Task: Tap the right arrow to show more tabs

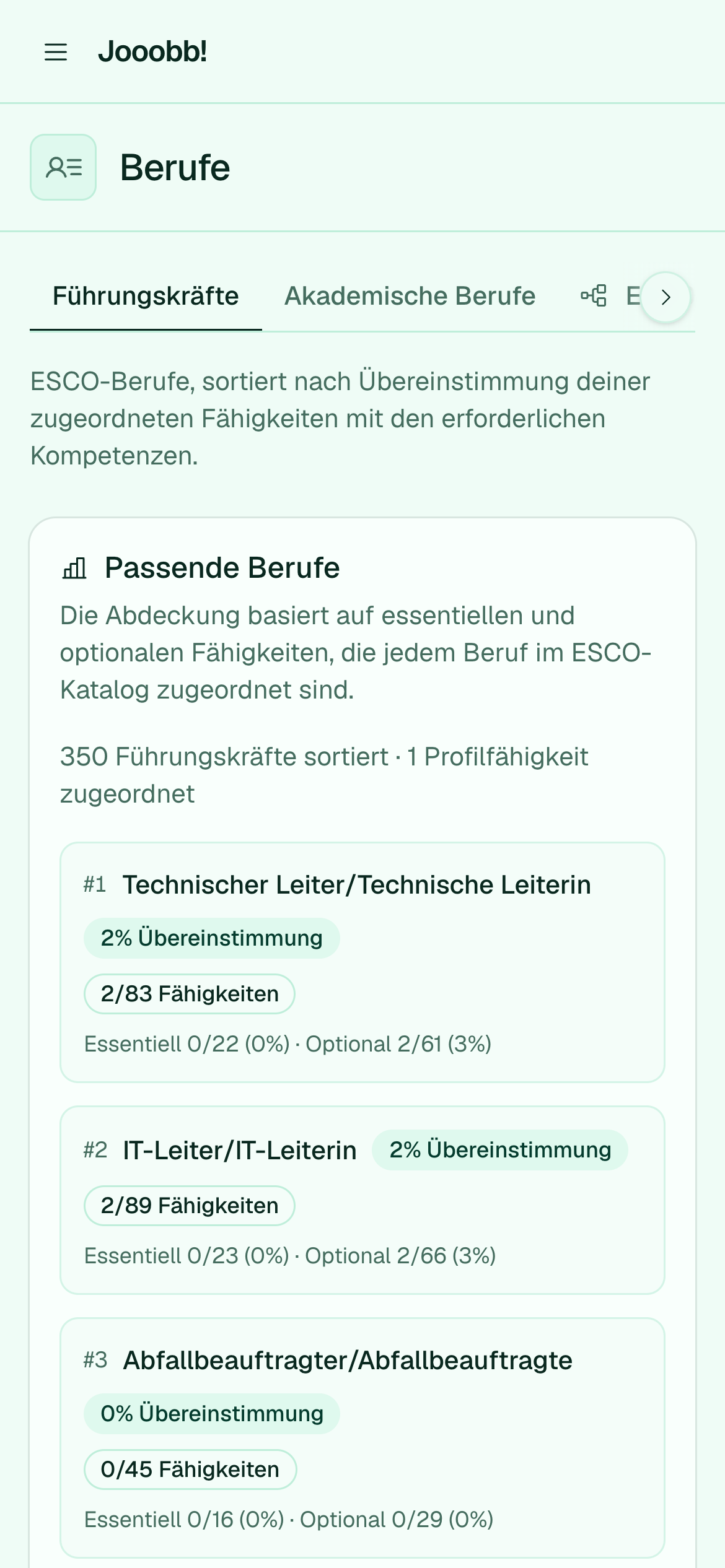Action: pyautogui.click(x=666, y=297)
